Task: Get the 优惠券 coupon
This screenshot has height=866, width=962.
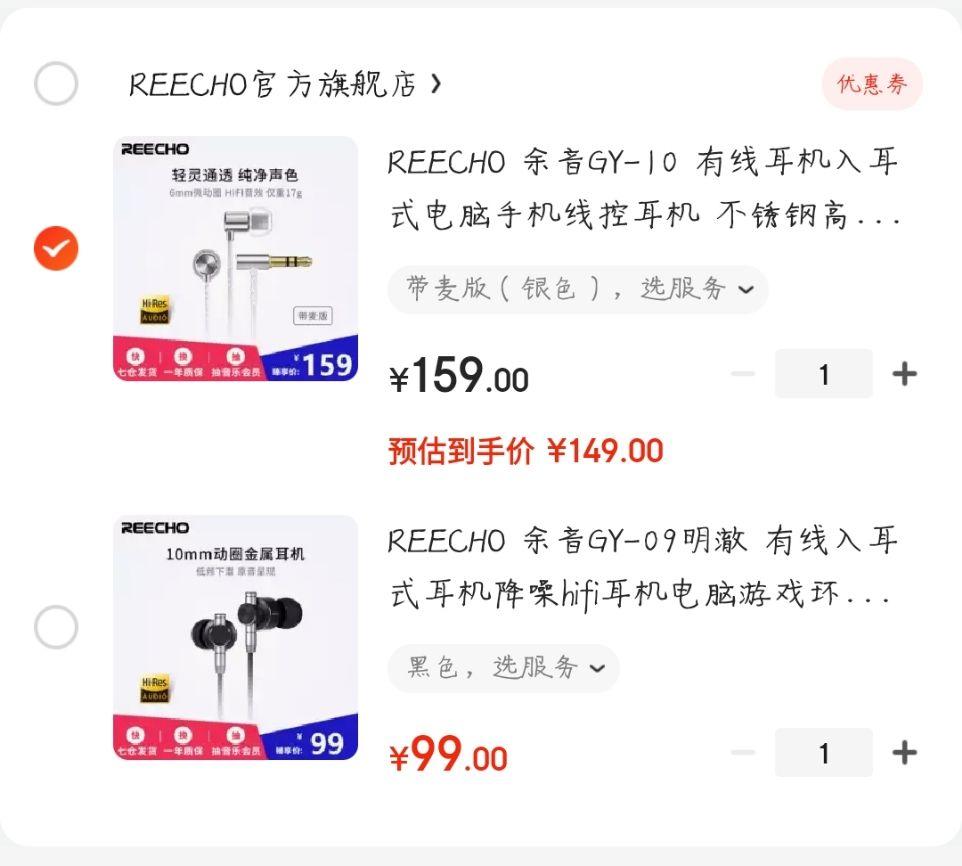Action: point(872,84)
